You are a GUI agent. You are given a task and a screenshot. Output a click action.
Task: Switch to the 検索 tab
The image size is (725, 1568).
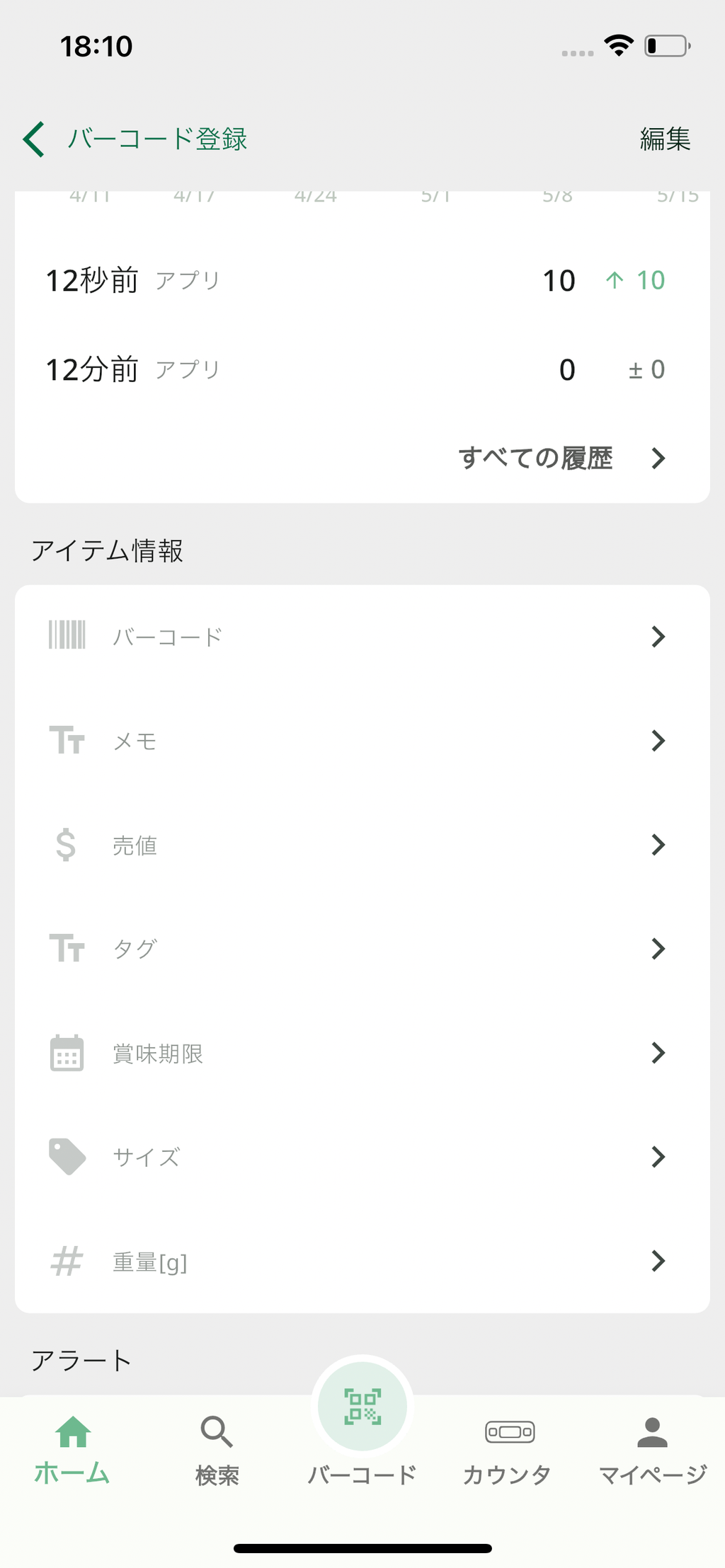(217, 1451)
